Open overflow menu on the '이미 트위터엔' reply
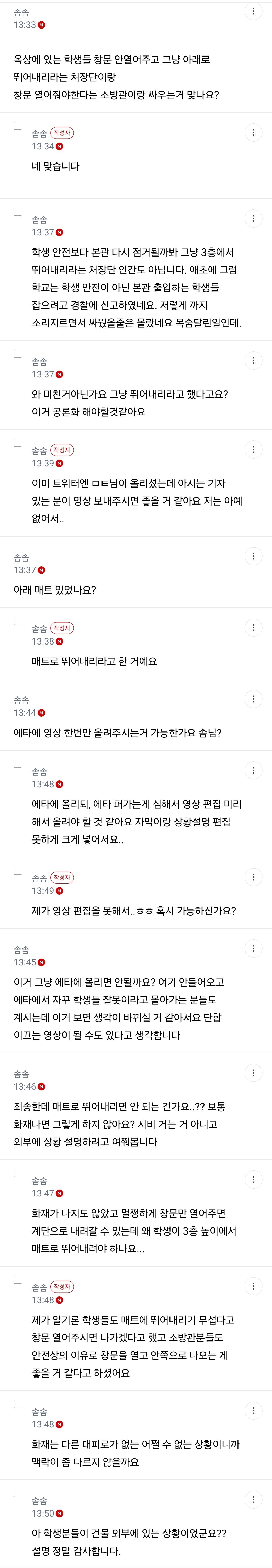The height and width of the screenshot is (1568, 272). pyautogui.click(x=253, y=449)
